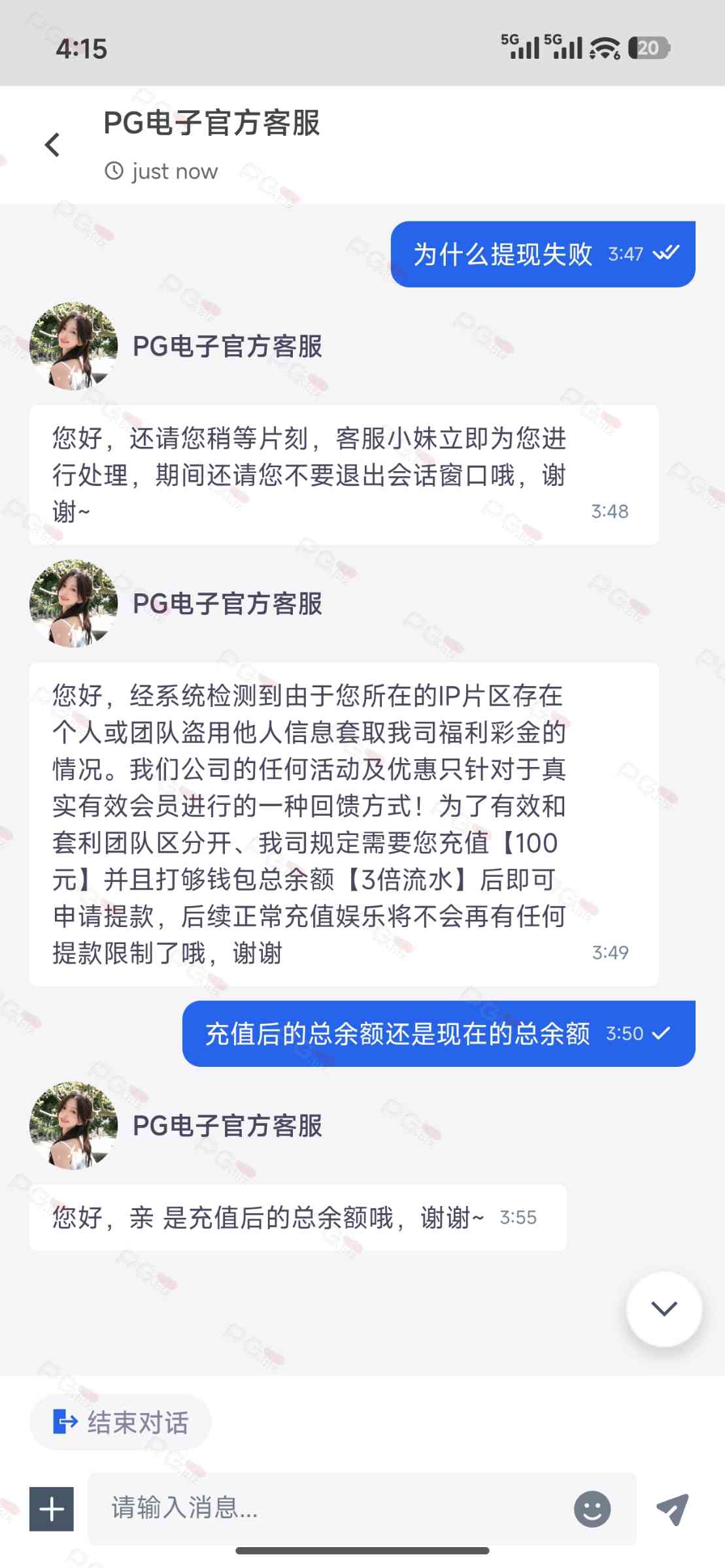The width and height of the screenshot is (725, 1568).
Task: Go back using the header arrow
Action: (52, 145)
